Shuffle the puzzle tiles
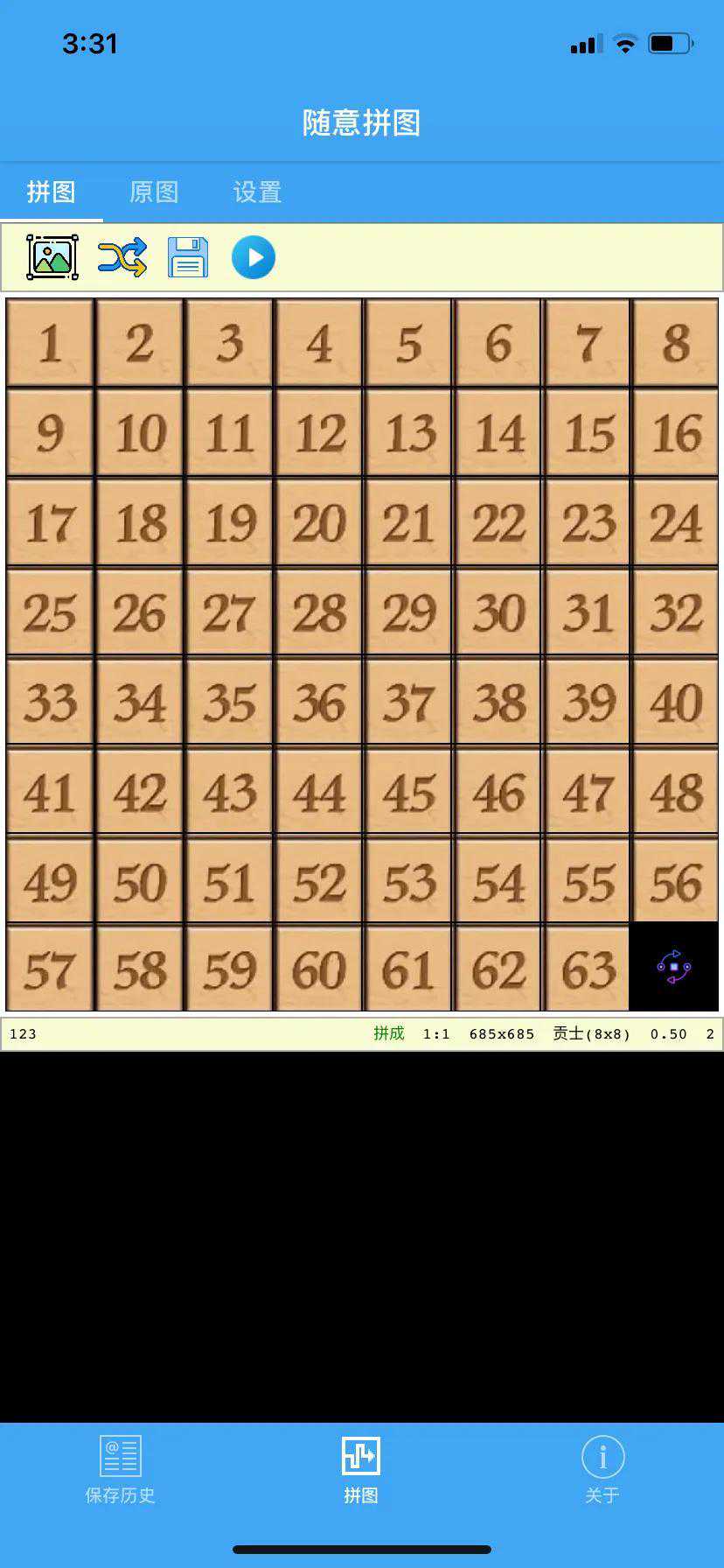724x1568 pixels. pyautogui.click(x=122, y=257)
